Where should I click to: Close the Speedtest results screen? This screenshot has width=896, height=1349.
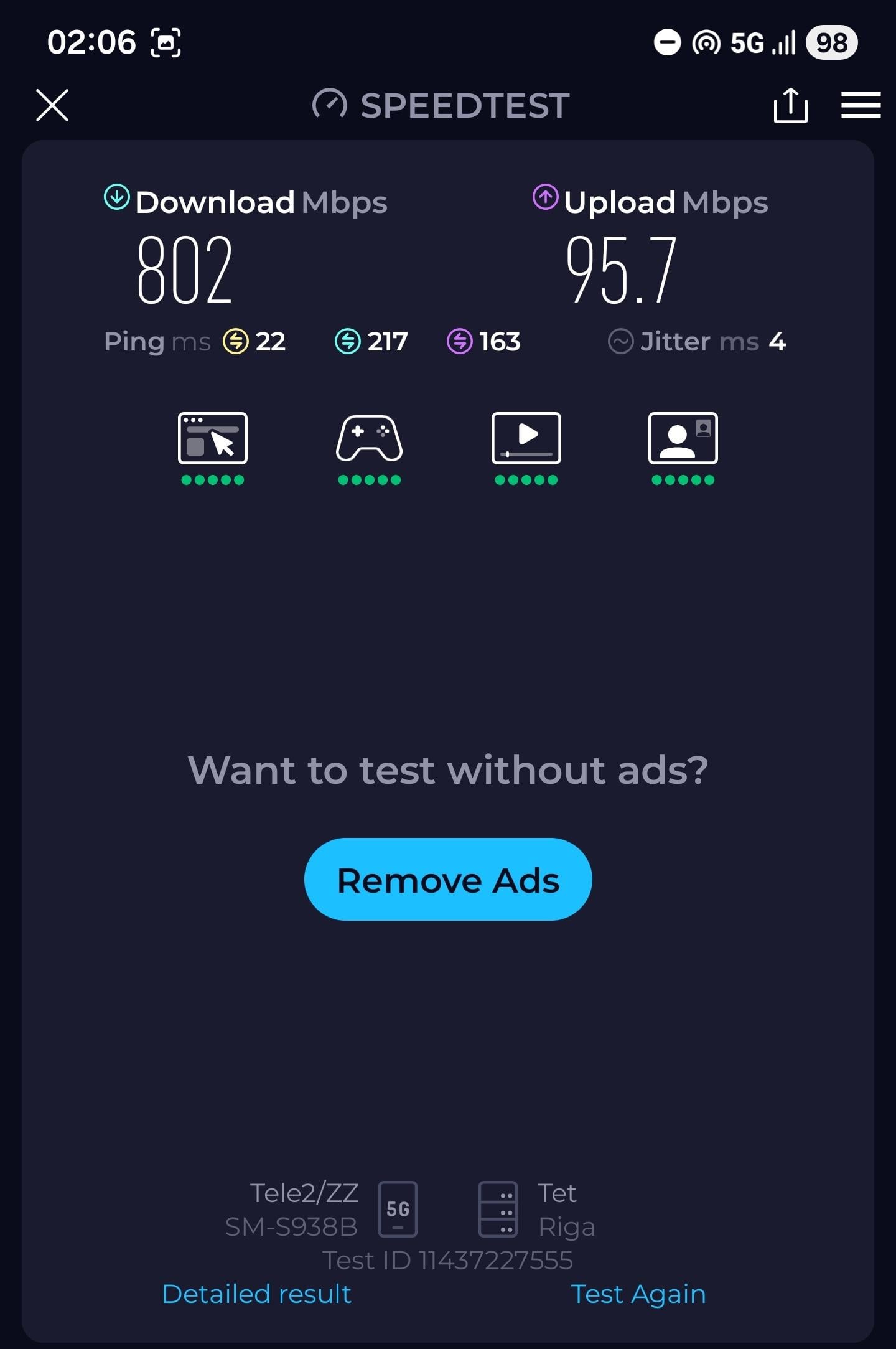(x=52, y=105)
